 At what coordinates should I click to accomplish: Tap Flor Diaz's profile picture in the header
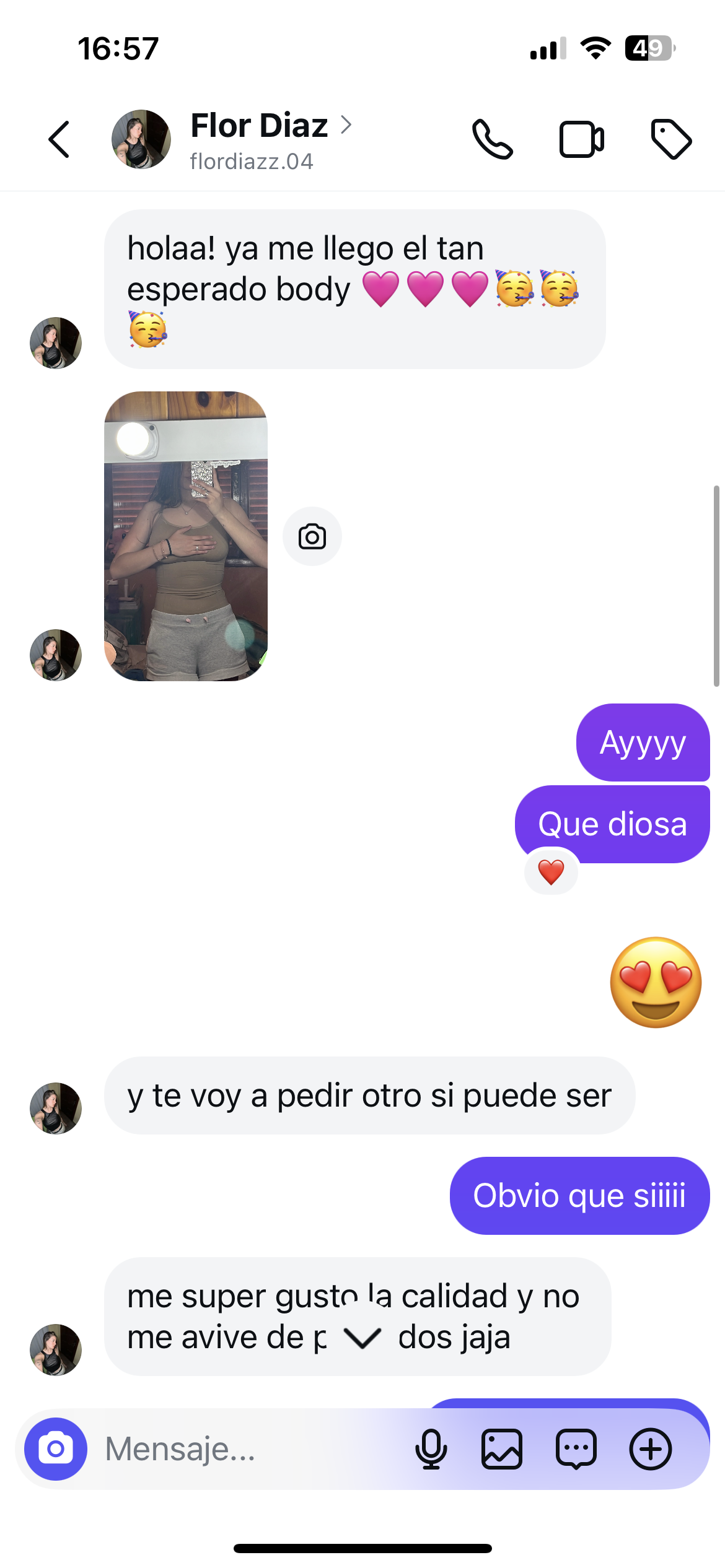click(x=141, y=139)
